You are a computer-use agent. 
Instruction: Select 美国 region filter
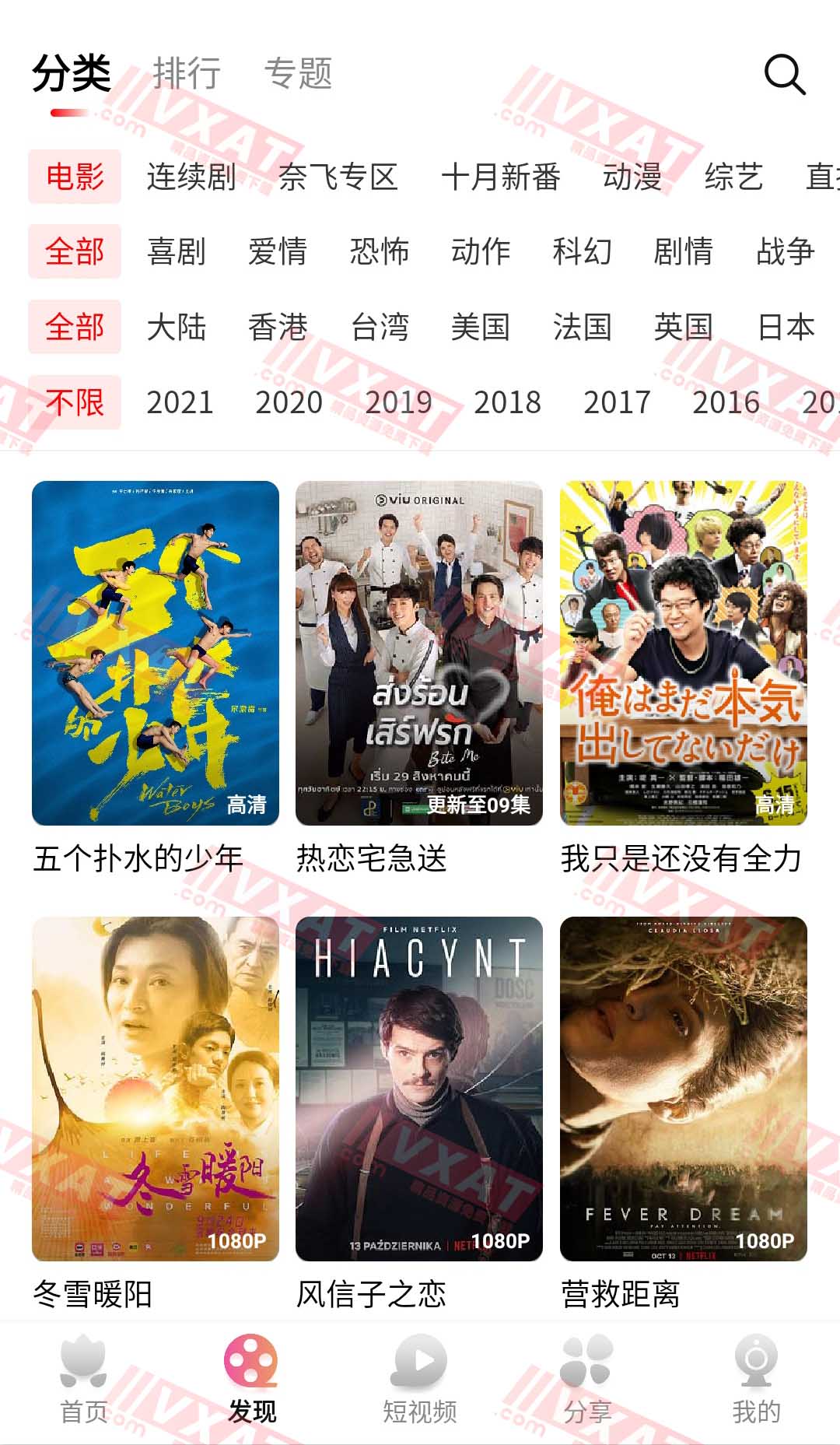(x=481, y=327)
